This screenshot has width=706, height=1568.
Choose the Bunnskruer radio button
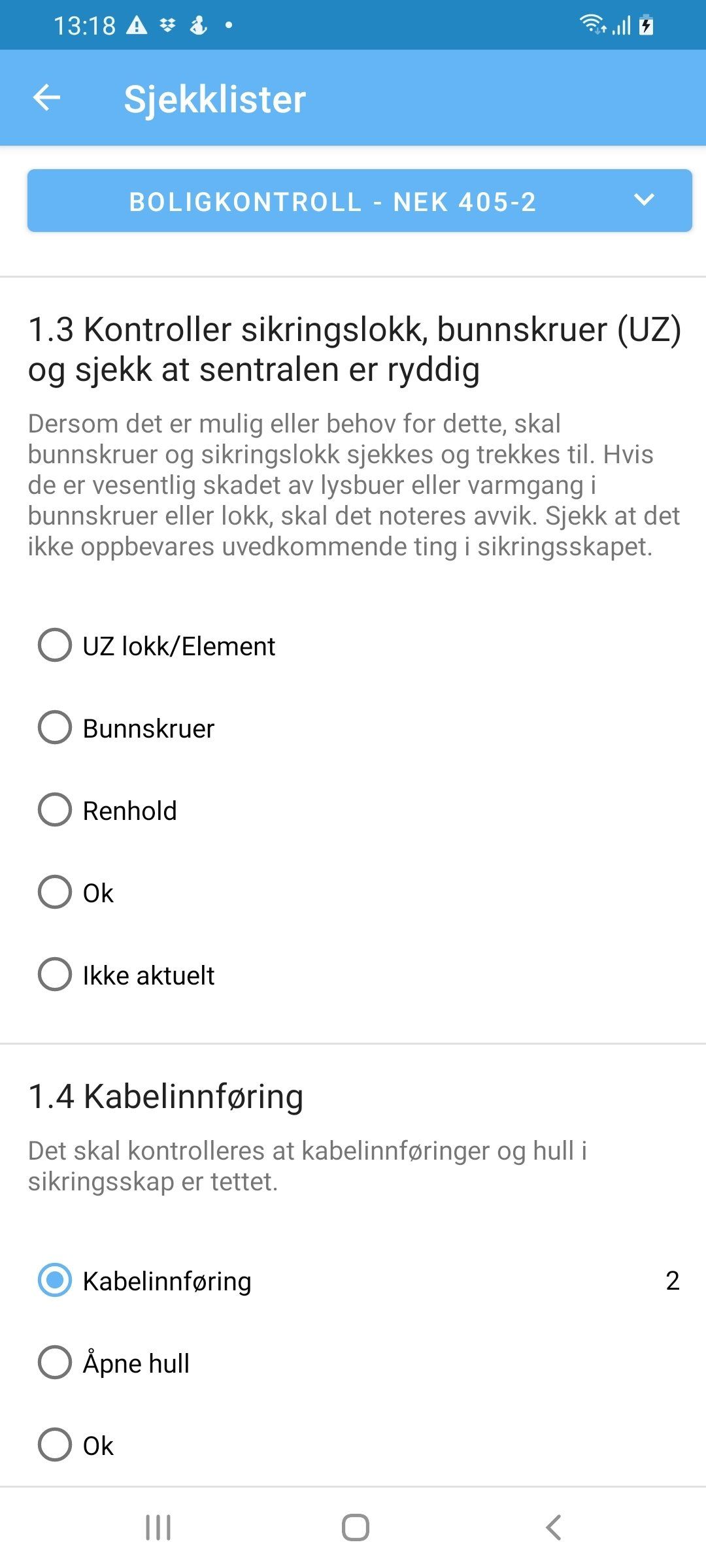click(55, 728)
